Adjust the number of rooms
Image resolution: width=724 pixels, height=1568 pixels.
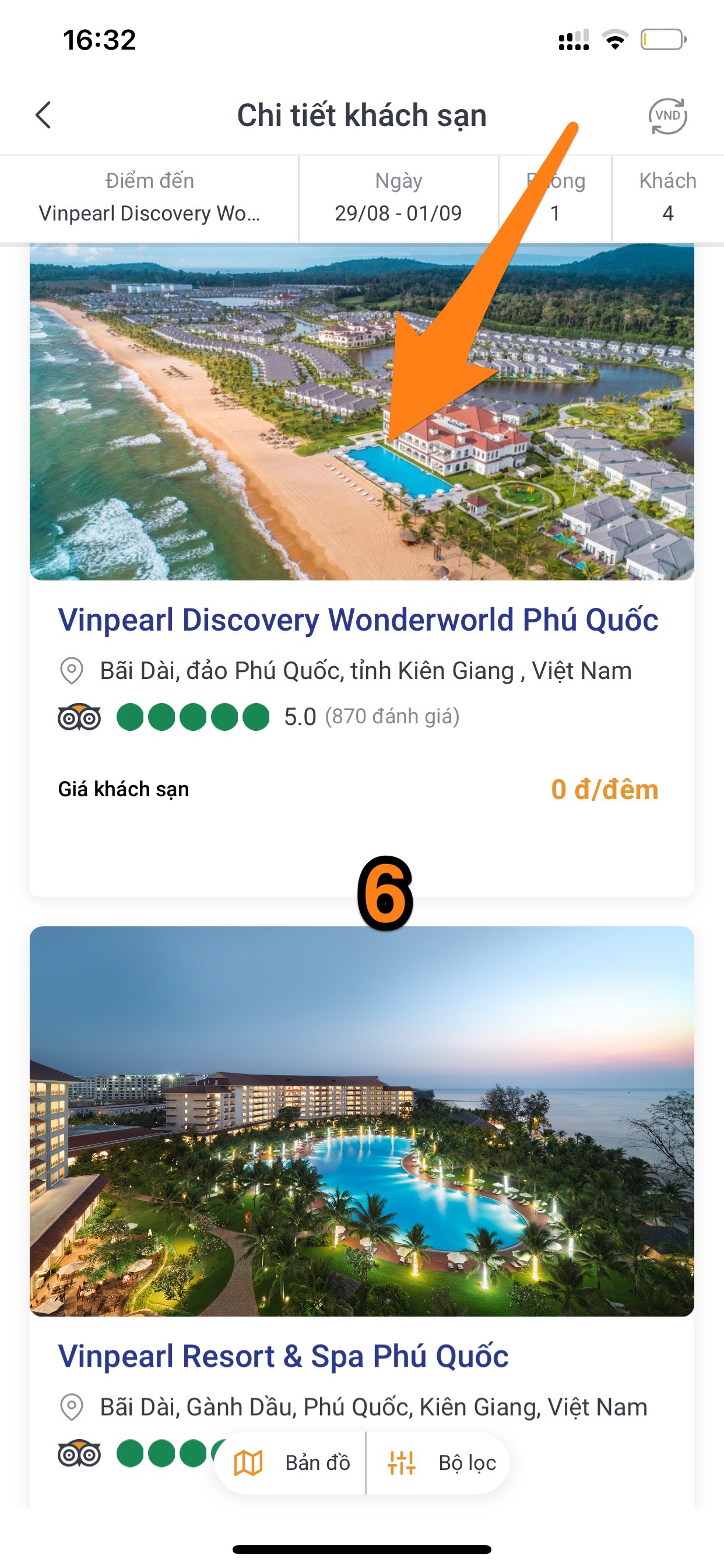[555, 198]
